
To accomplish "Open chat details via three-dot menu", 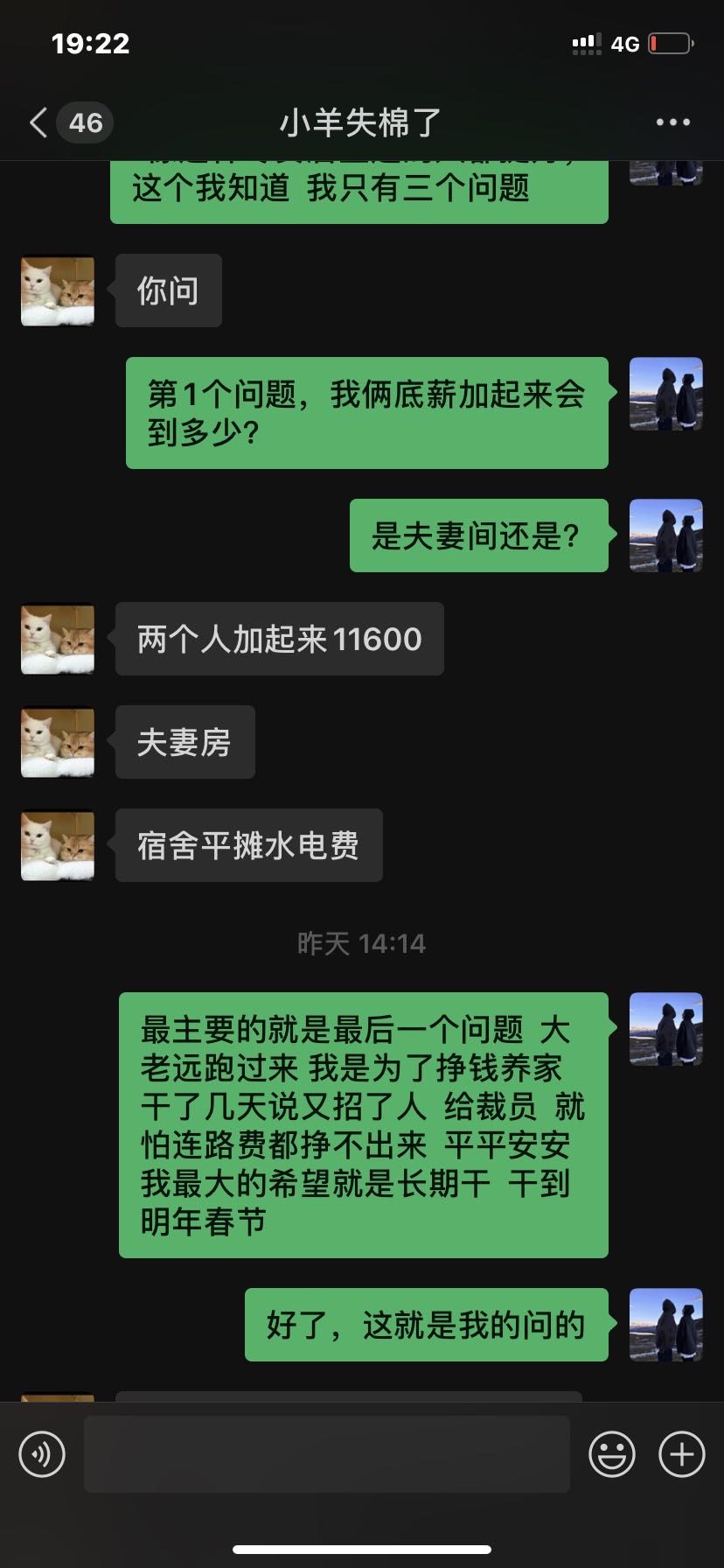I will (x=673, y=122).
